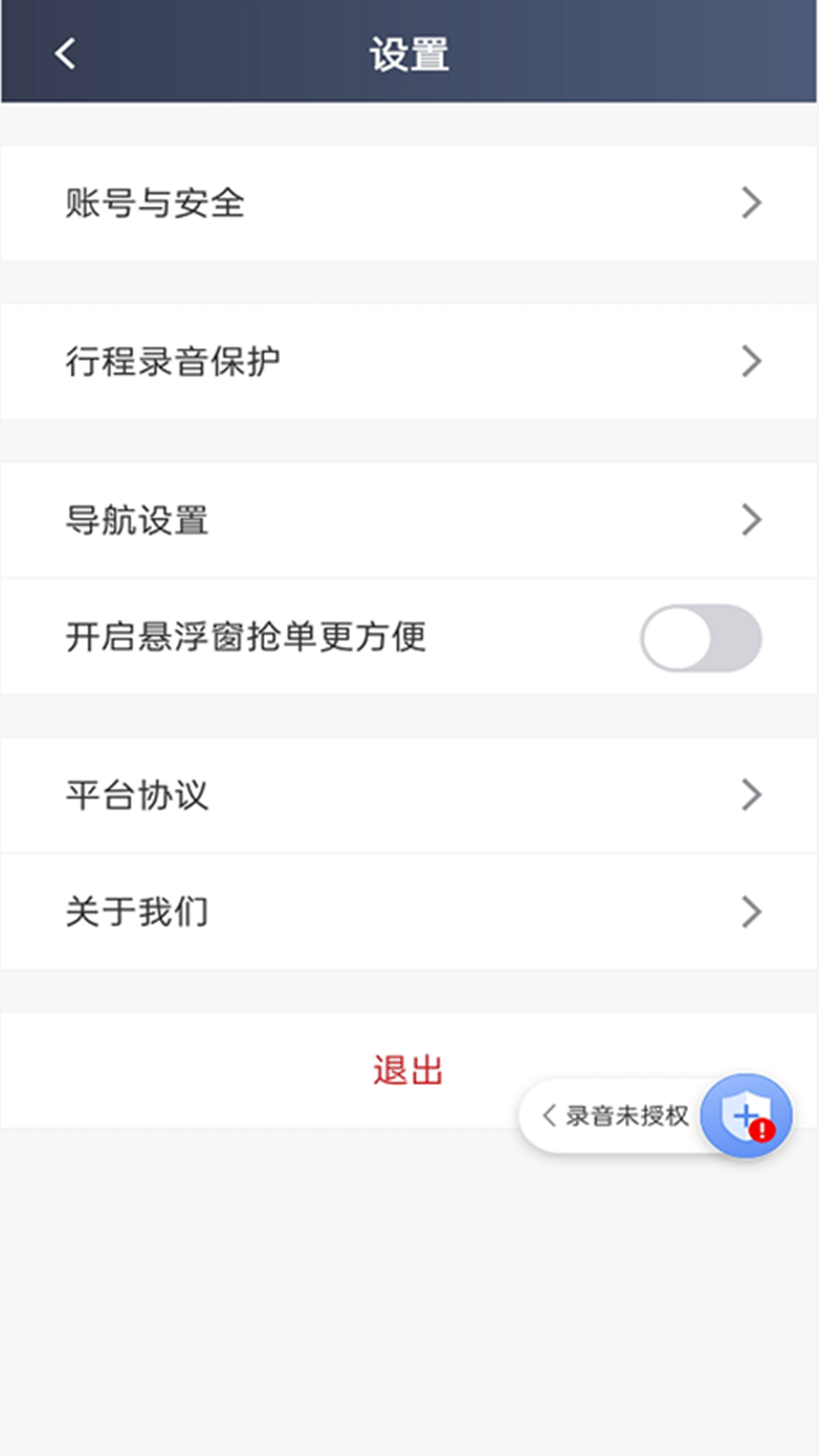This screenshot has height=1456, width=819.
Task: Open 平台协议
Action: coord(409,795)
